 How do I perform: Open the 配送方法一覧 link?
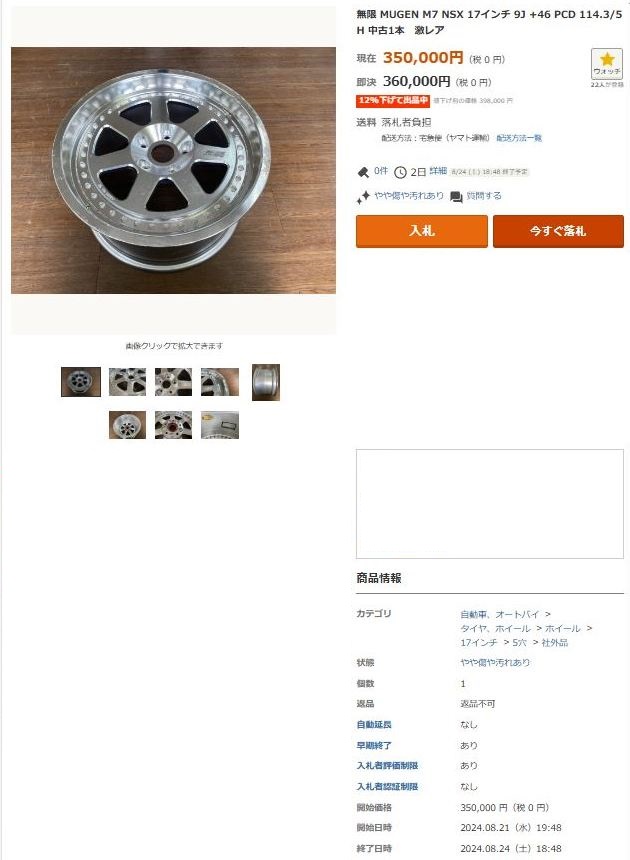pyautogui.click(x=519, y=138)
